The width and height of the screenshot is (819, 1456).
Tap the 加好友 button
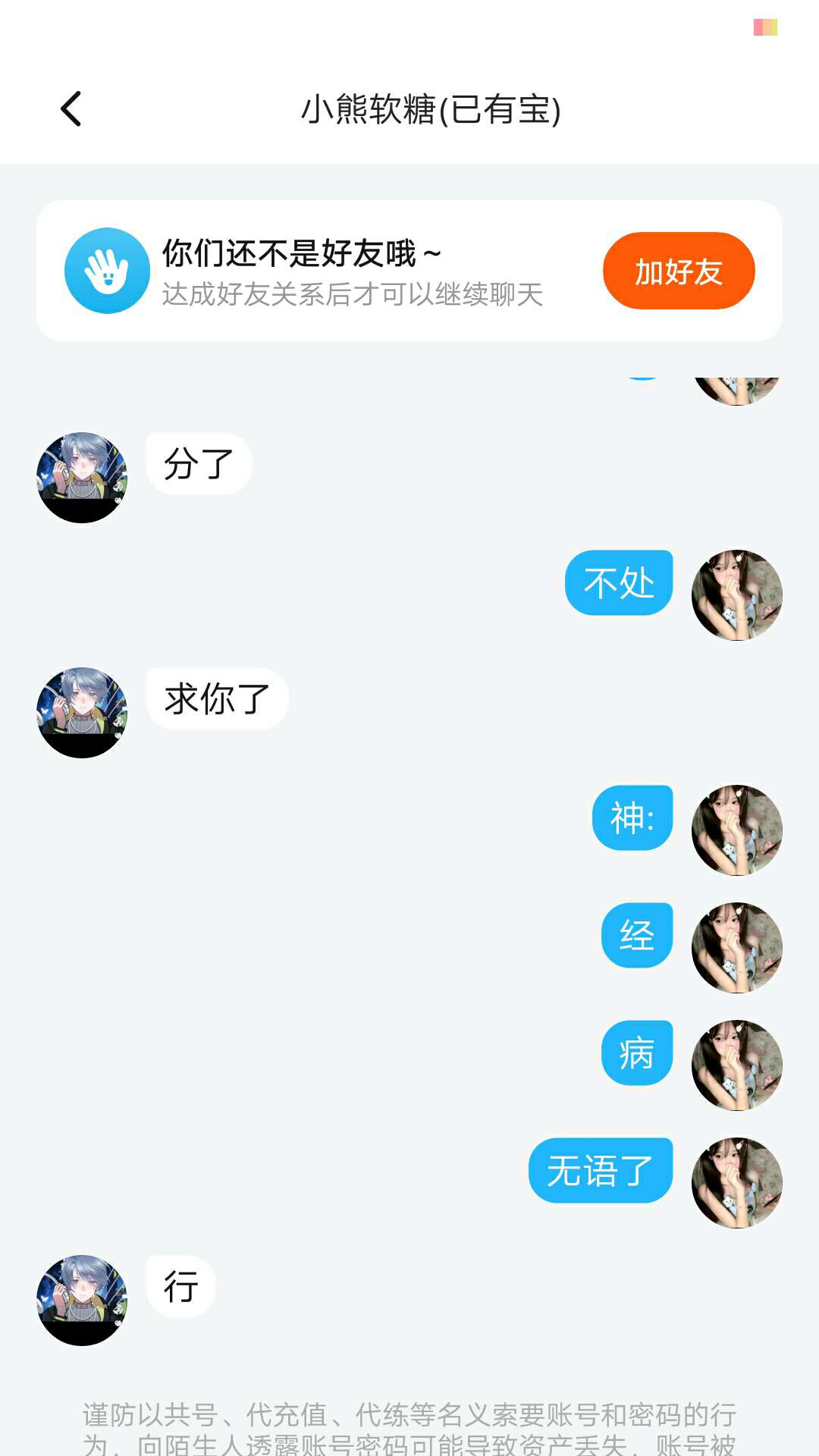tap(678, 271)
